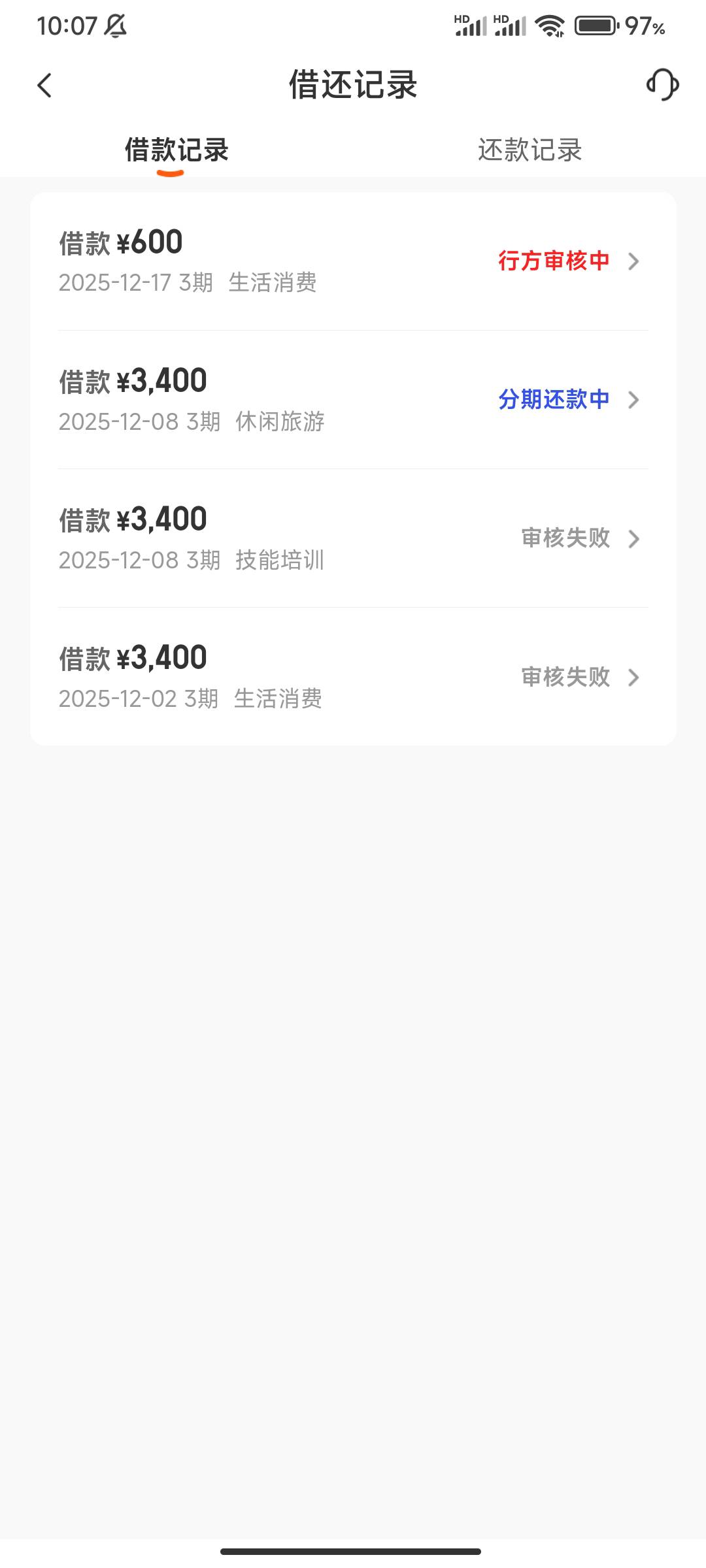
Task: Contact customer service via headset icon
Action: tap(662, 85)
